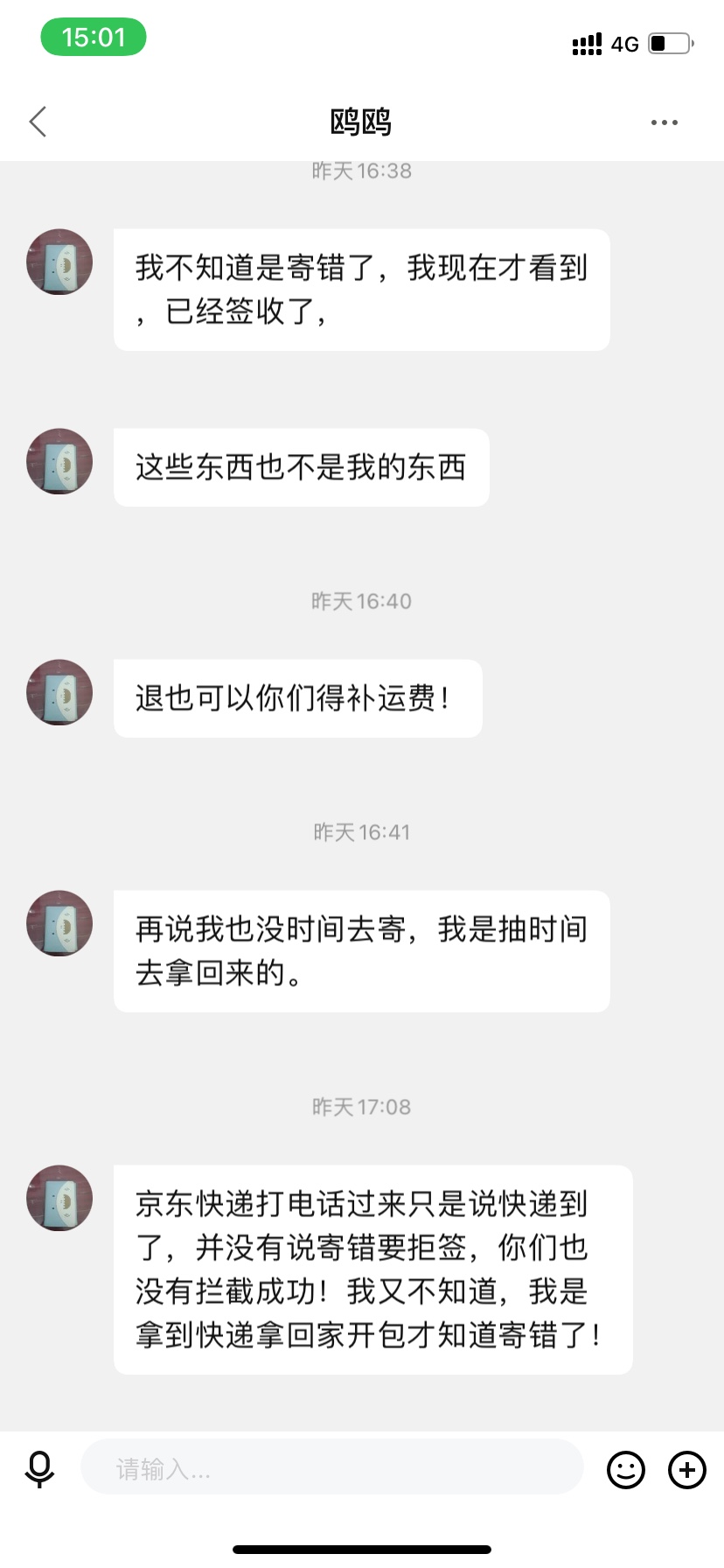Tap avatar beside message 这些东西也不是我的东西
The width and height of the screenshot is (724, 1568).
coord(59,461)
